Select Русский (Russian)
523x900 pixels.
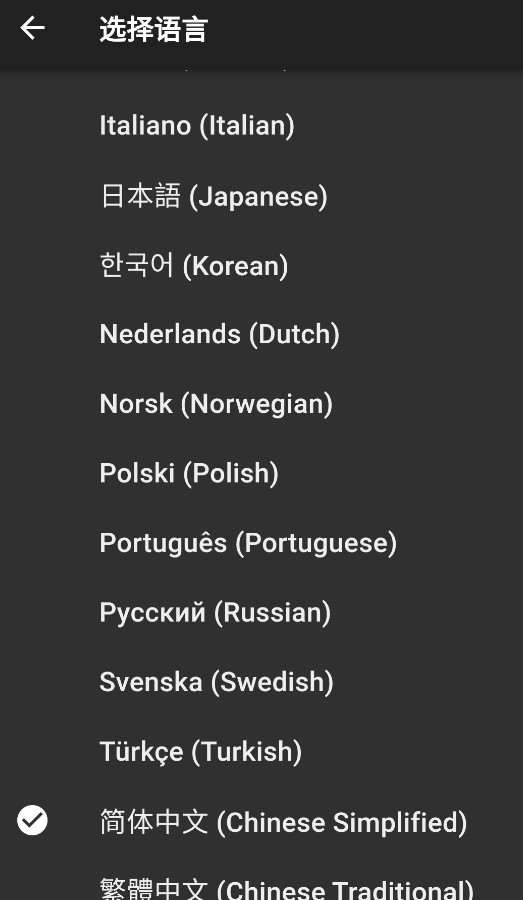[x=261, y=612]
